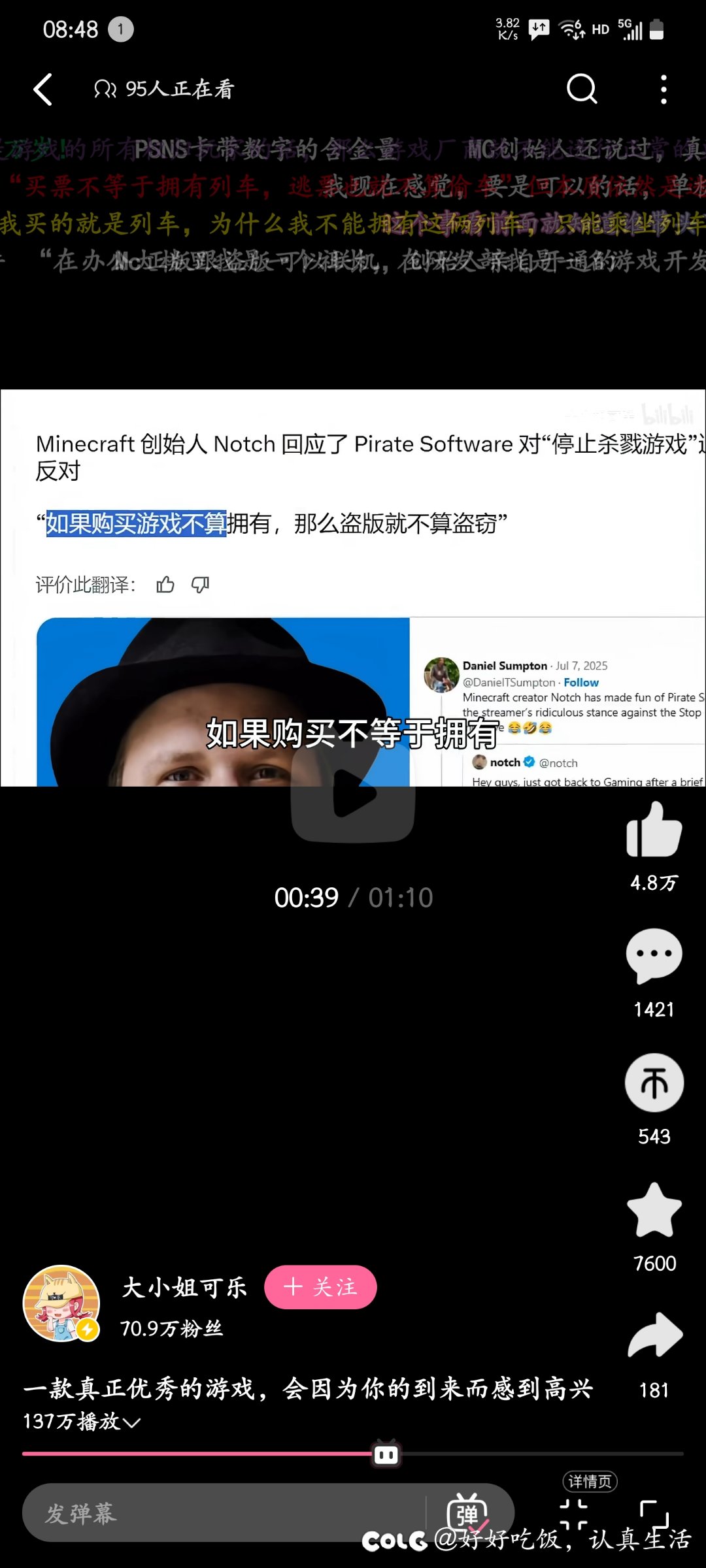
Task: Open the 1421 comments
Action: point(654,956)
